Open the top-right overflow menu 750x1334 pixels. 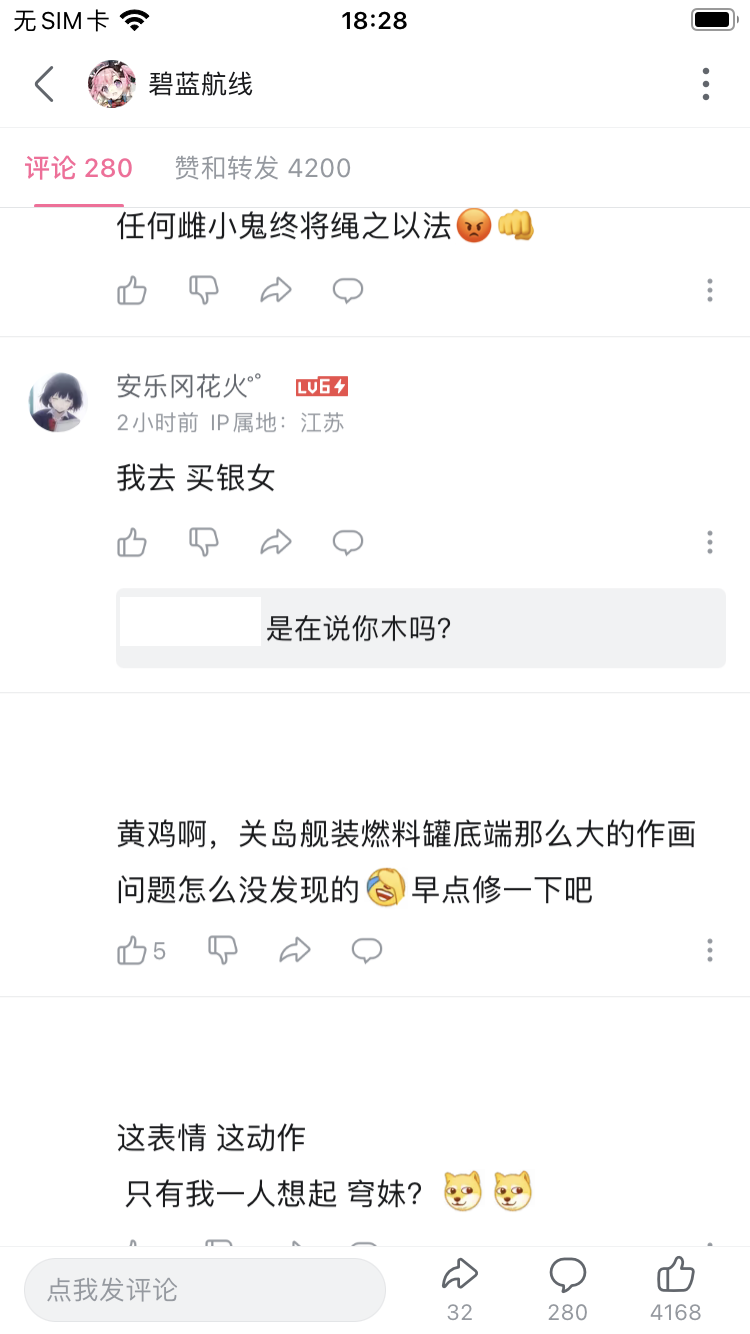706,84
